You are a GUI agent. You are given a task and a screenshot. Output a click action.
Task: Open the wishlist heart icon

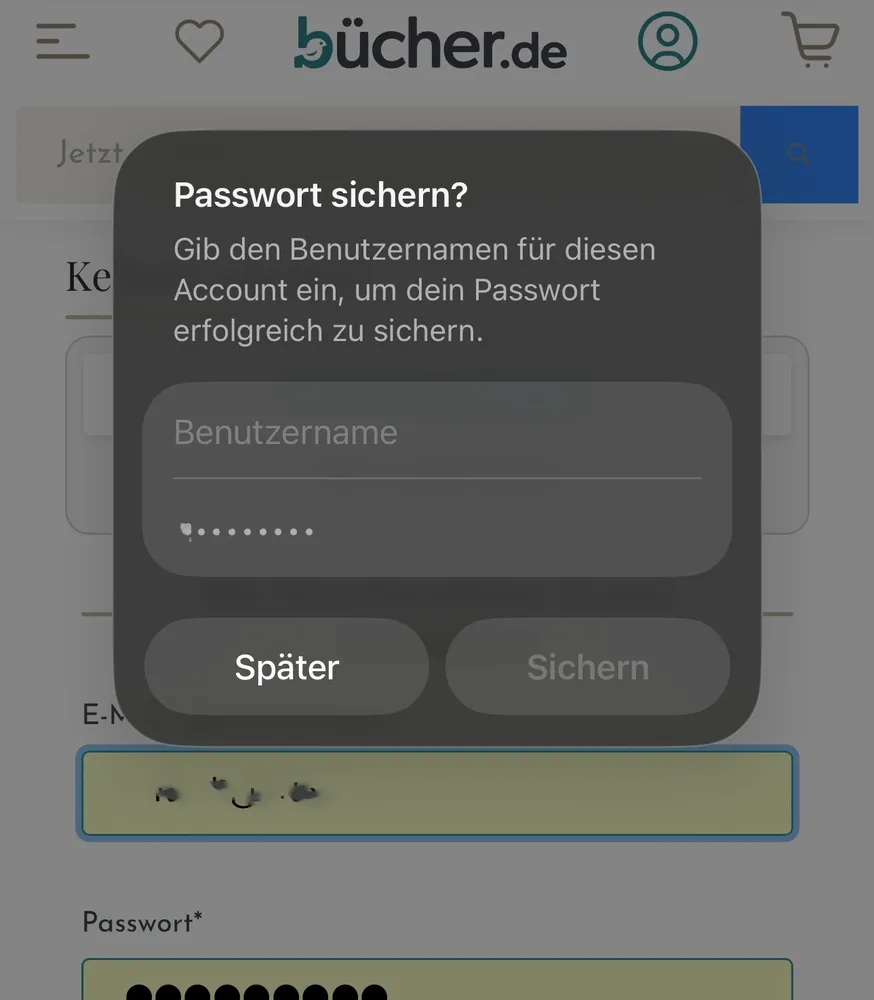[x=199, y=41]
